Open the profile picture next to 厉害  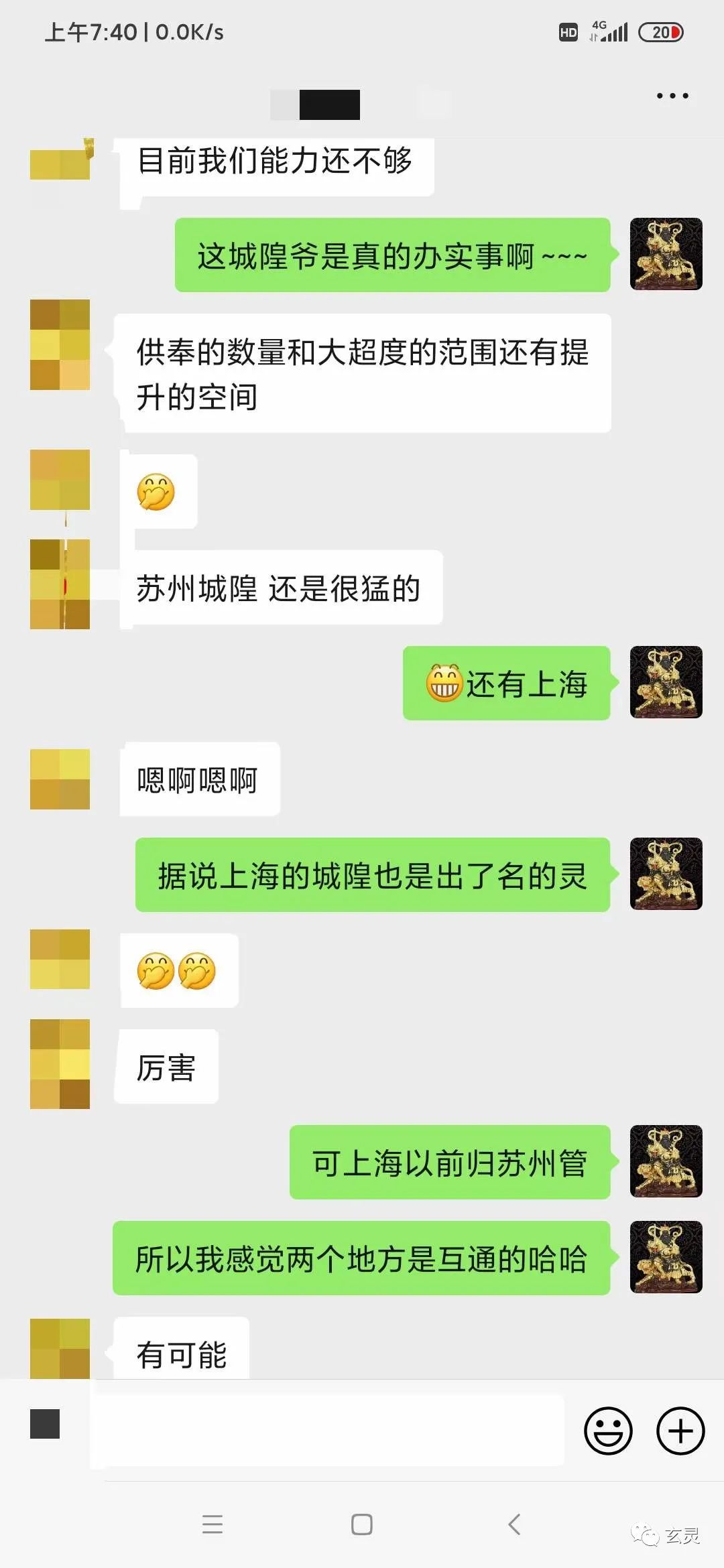click(60, 1064)
